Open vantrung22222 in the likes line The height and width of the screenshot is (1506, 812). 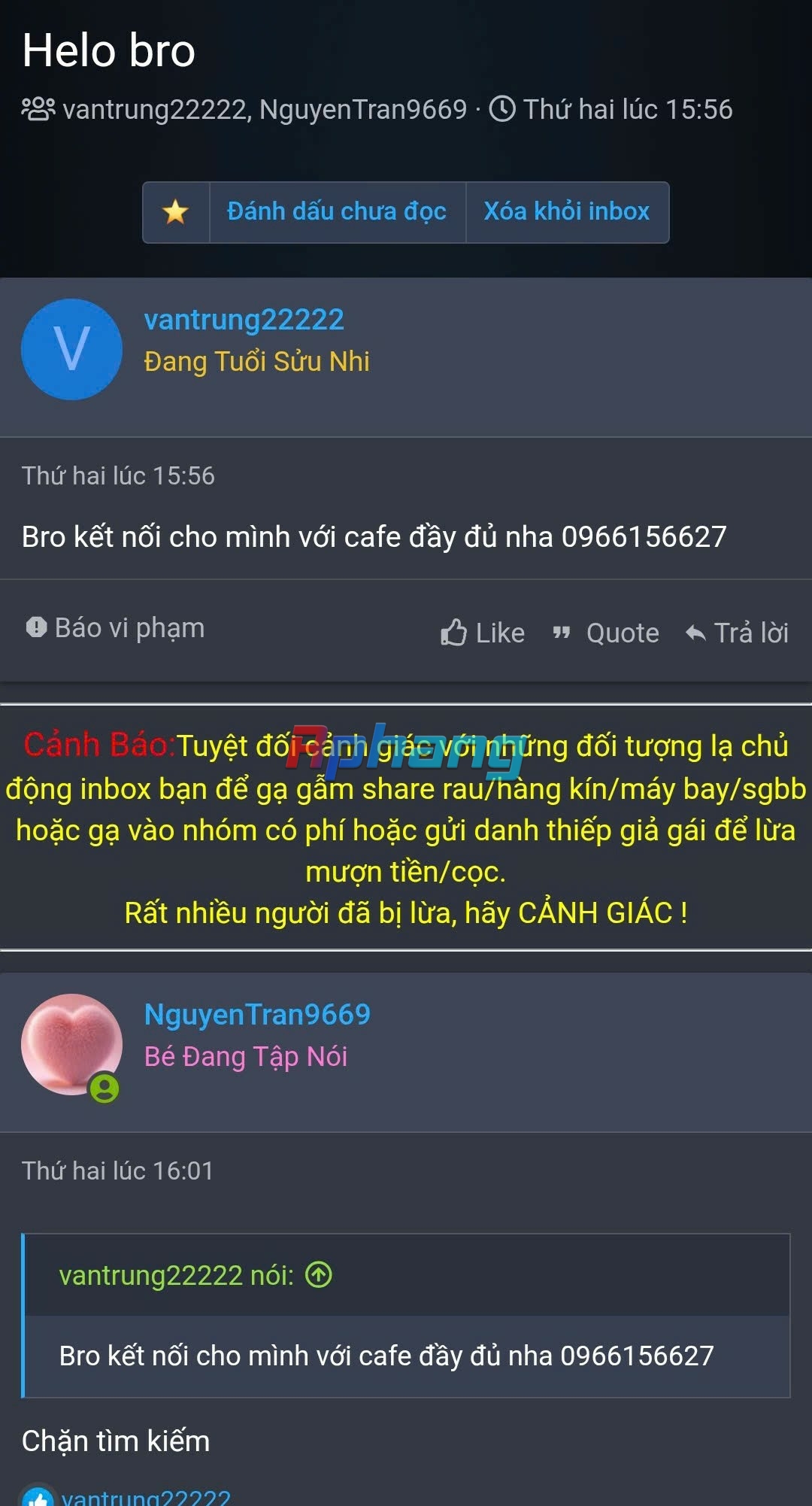point(146,1497)
